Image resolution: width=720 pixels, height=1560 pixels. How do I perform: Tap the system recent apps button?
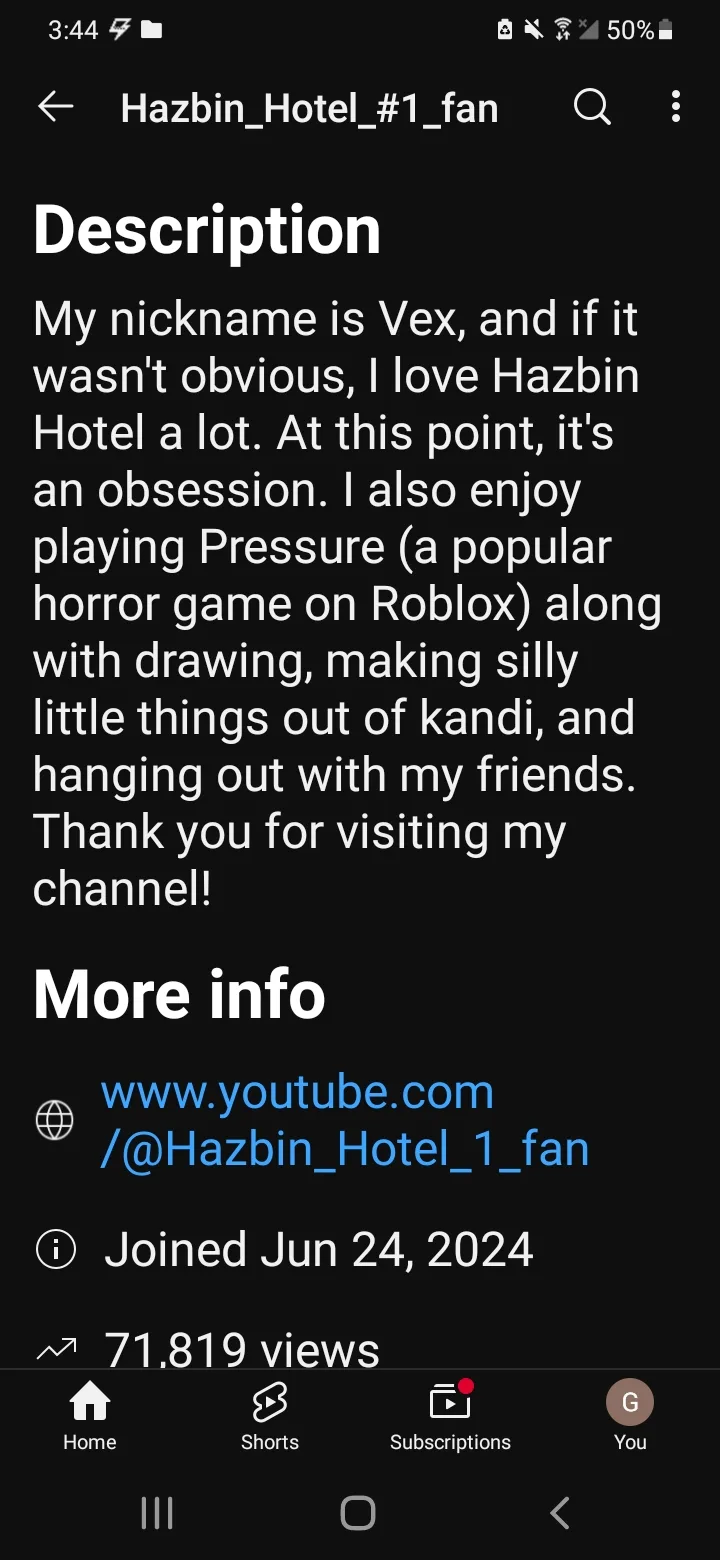[157, 1512]
